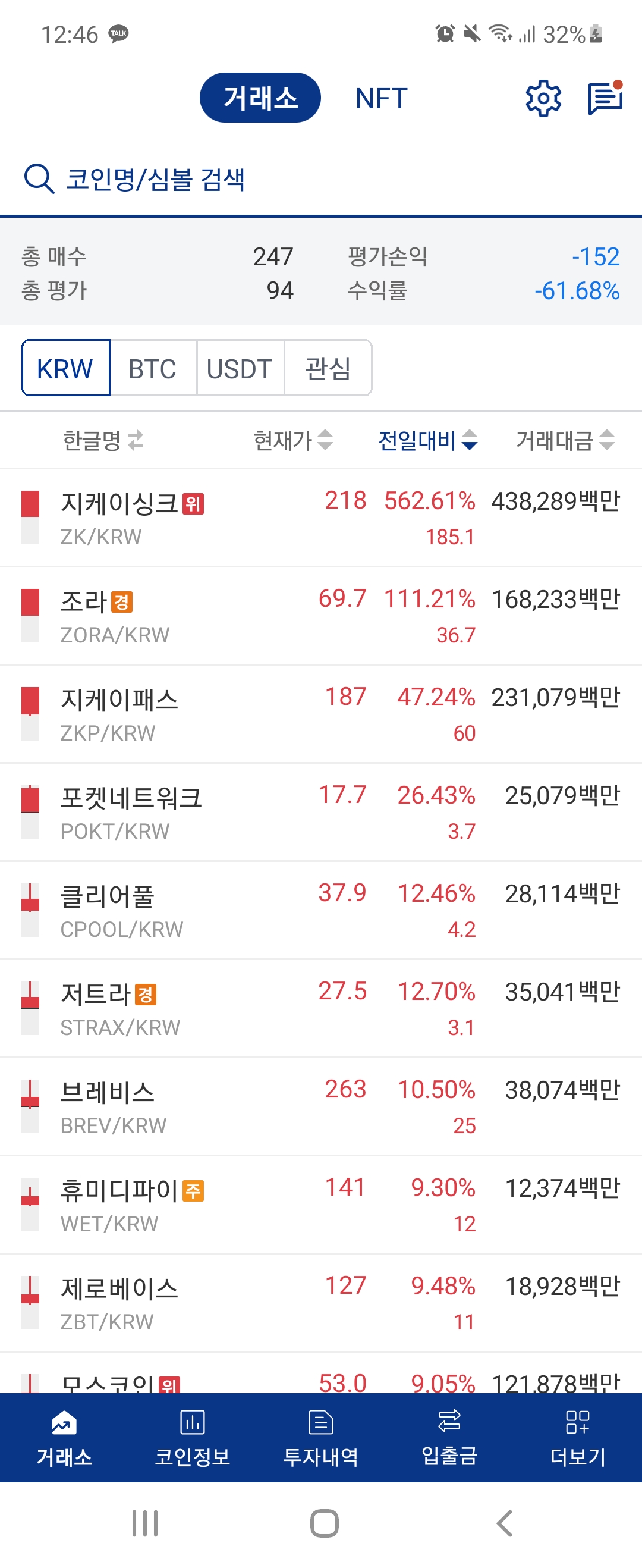This screenshot has width=642, height=1568.
Task: Open the 더보기 tab
Action: click(577, 1437)
